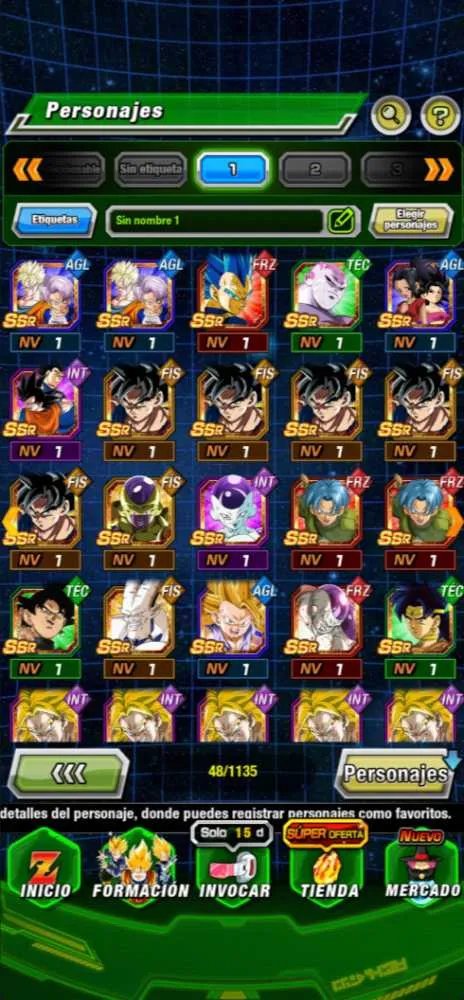Switch to the Formación tab
Image resolution: width=464 pixels, height=1000 pixels.
tap(140, 867)
